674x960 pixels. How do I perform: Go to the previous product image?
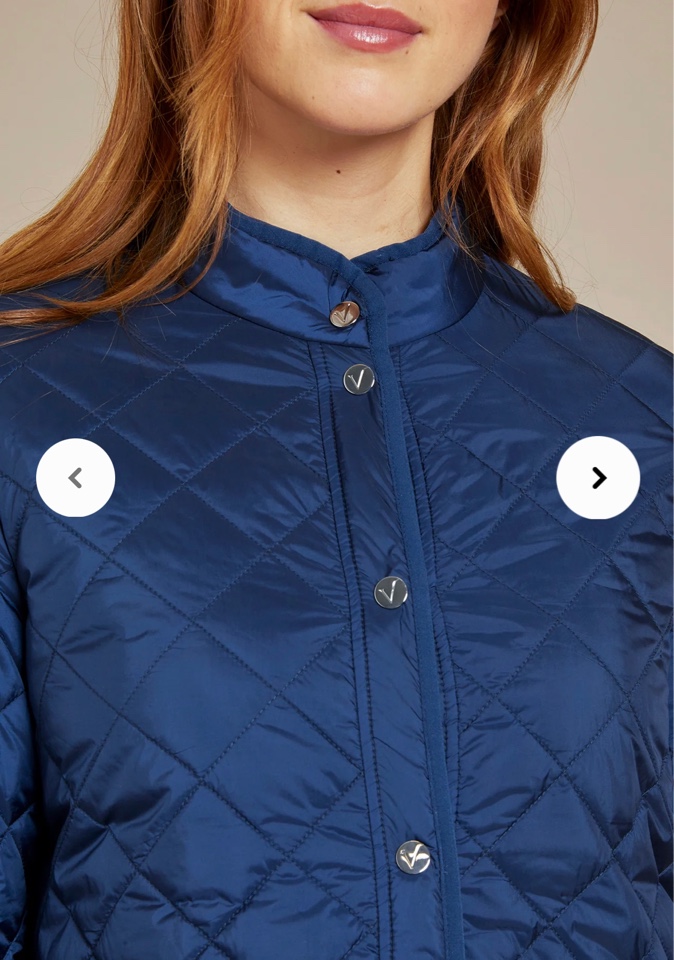76,478
